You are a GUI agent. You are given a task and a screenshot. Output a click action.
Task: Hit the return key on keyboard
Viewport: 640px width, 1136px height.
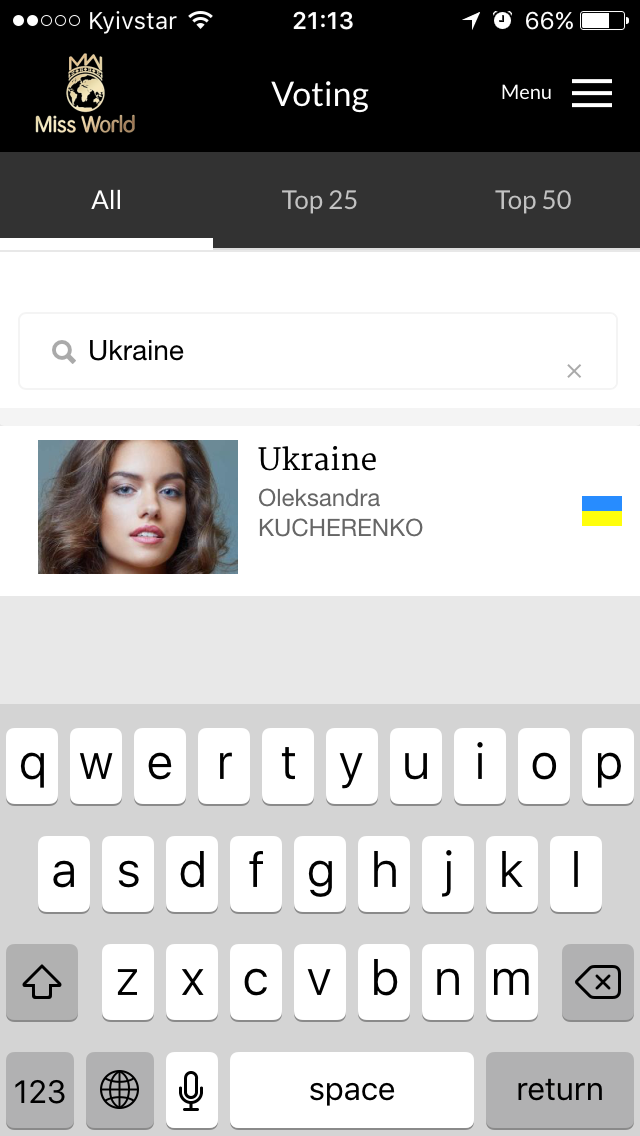tap(559, 1089)
